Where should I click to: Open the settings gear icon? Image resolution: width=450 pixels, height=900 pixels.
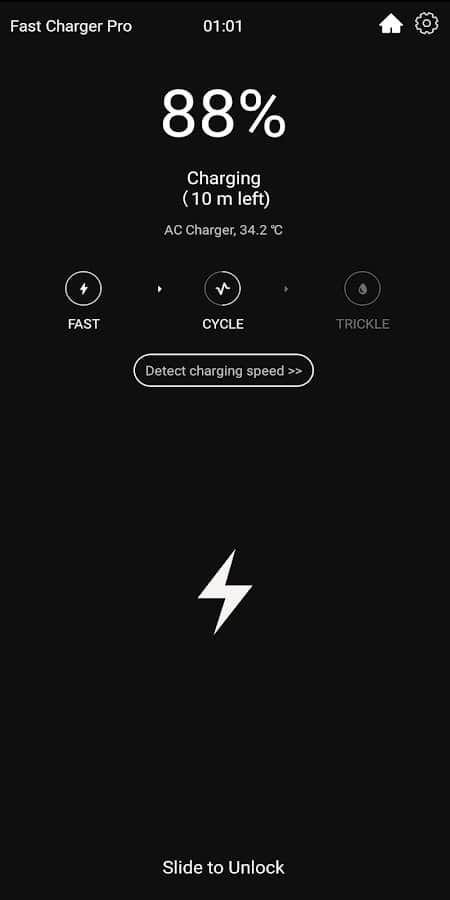426,24
